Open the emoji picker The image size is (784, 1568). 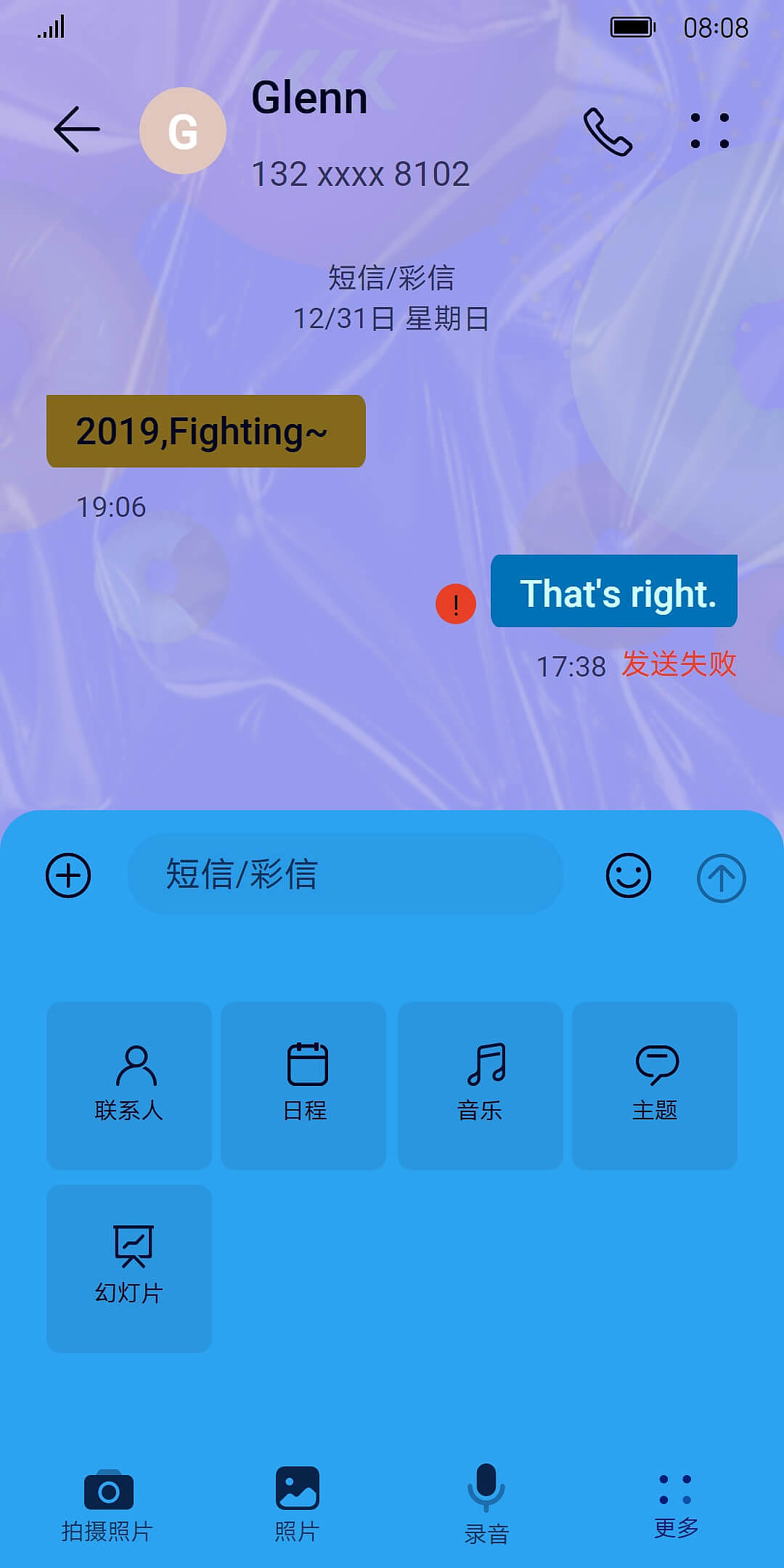tap(628, 876)
